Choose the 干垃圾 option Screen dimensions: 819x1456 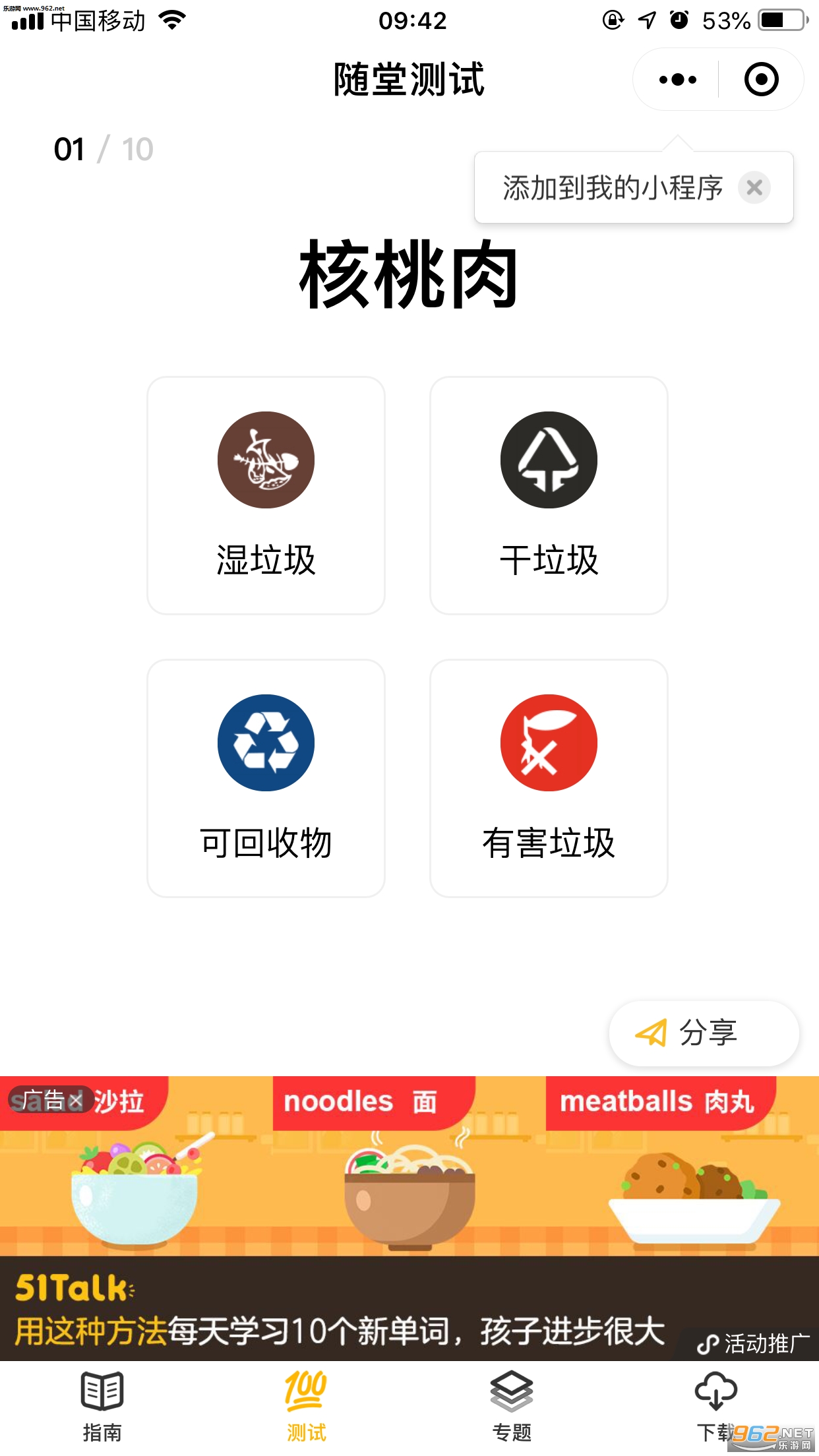point(549,495)
